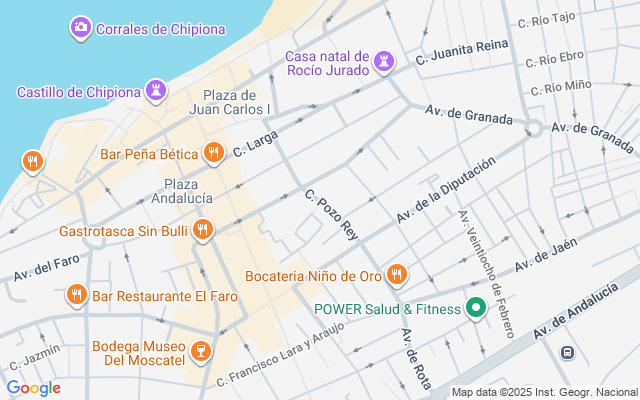The height and width of the screenshot is (400, 640).
Task: Tap the unlabeled restaurant pin by the coast
Action: click(x=33, y=161)
